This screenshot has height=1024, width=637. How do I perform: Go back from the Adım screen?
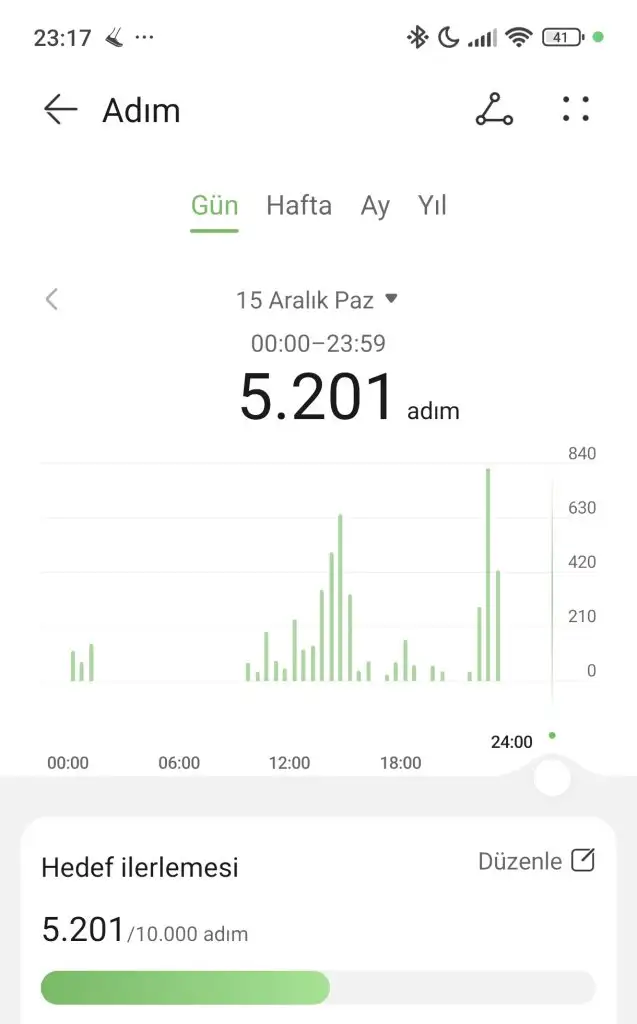60,109
